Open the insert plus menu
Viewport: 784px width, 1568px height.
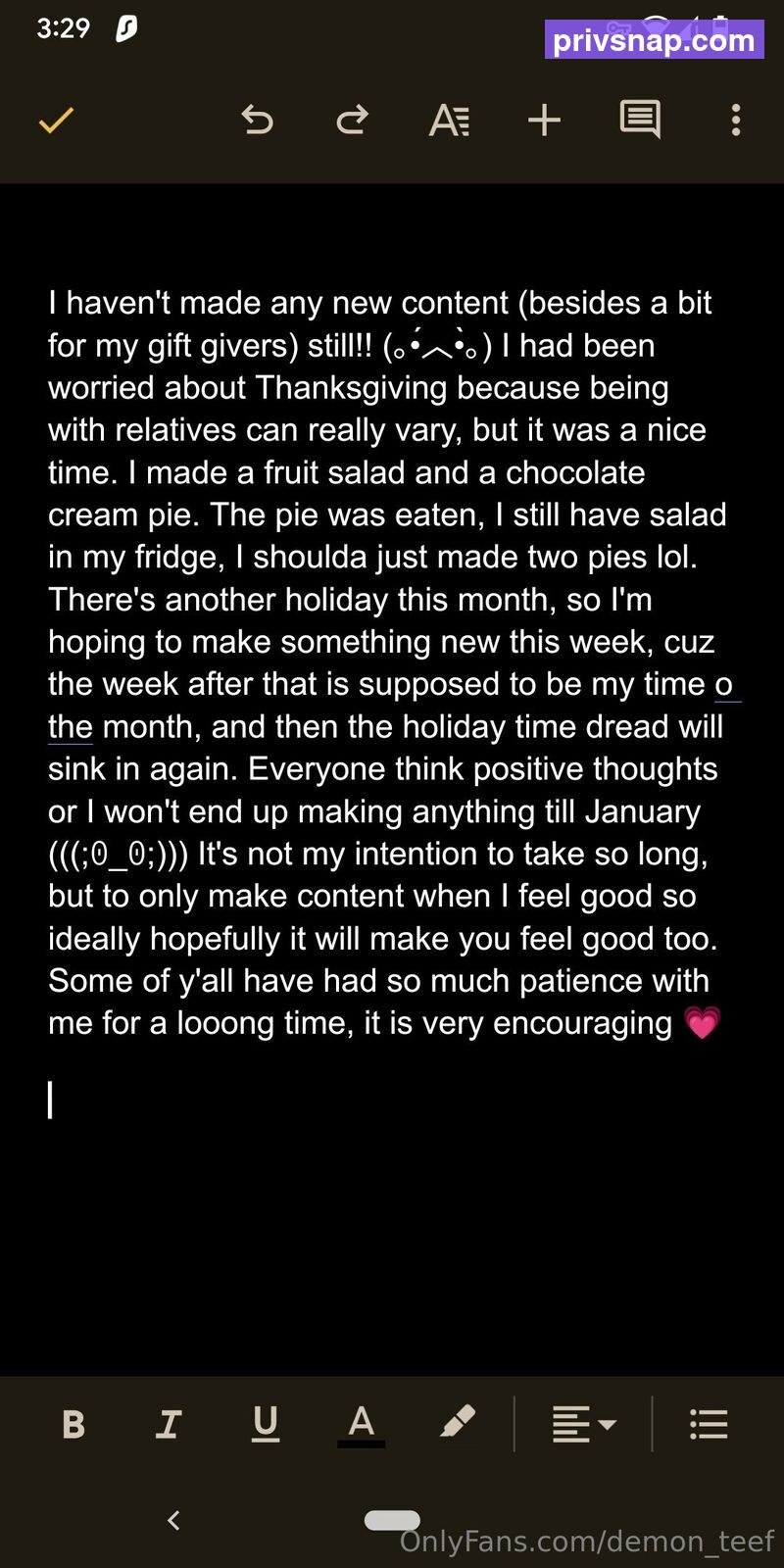(x=544, y=121)
